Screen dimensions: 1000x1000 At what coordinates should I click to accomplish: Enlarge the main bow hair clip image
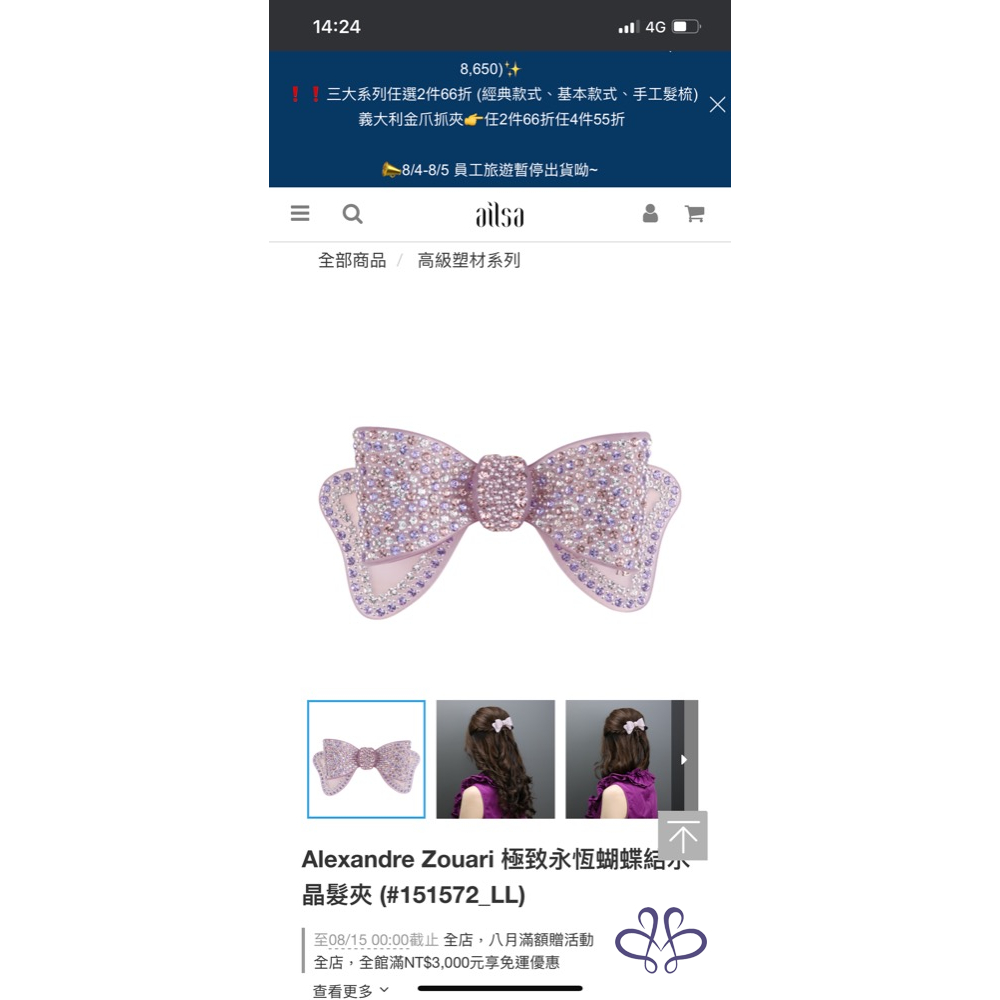(x=500, y=520)
